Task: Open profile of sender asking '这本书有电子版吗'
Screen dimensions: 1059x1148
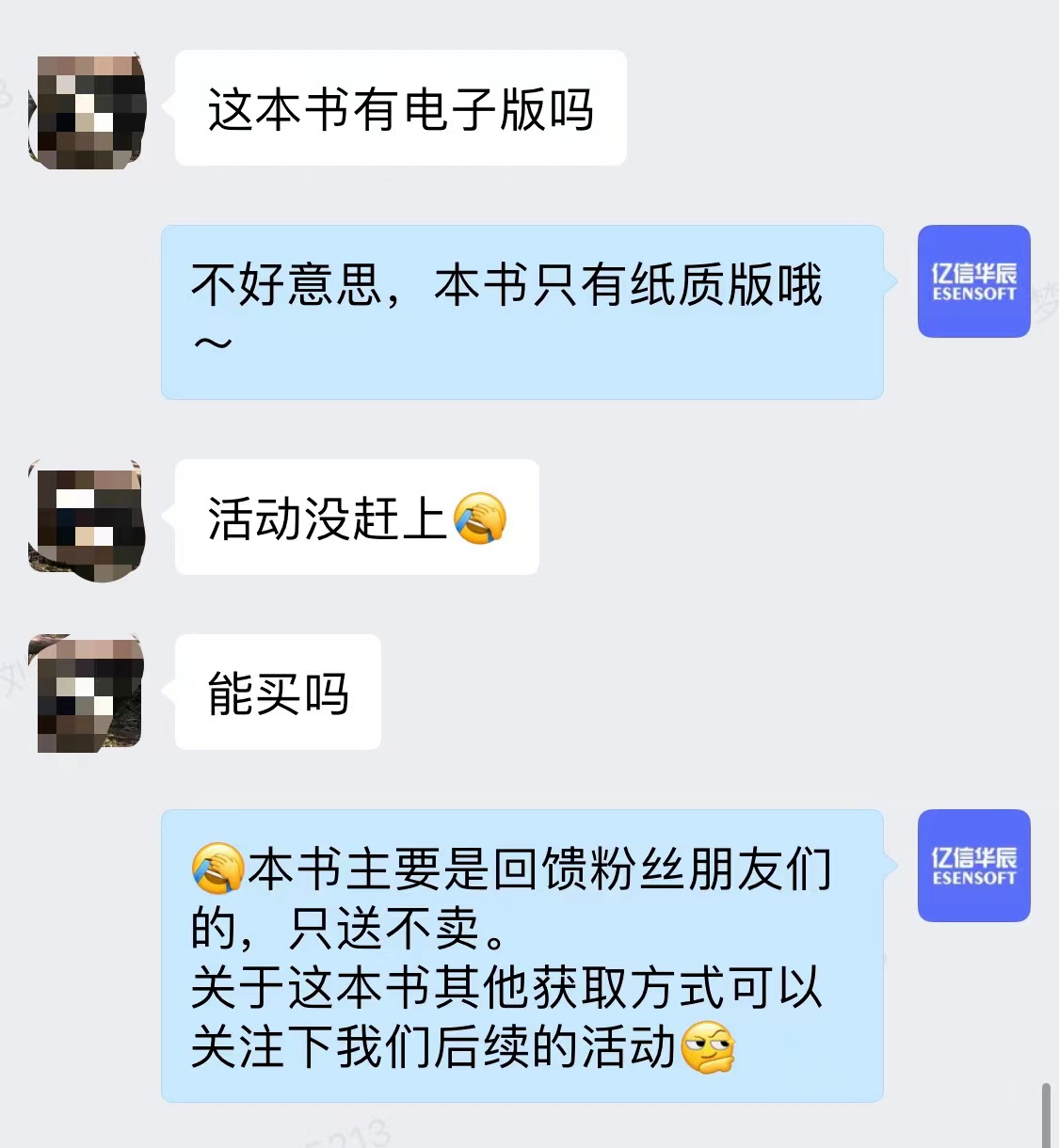Action: point(88,111)
